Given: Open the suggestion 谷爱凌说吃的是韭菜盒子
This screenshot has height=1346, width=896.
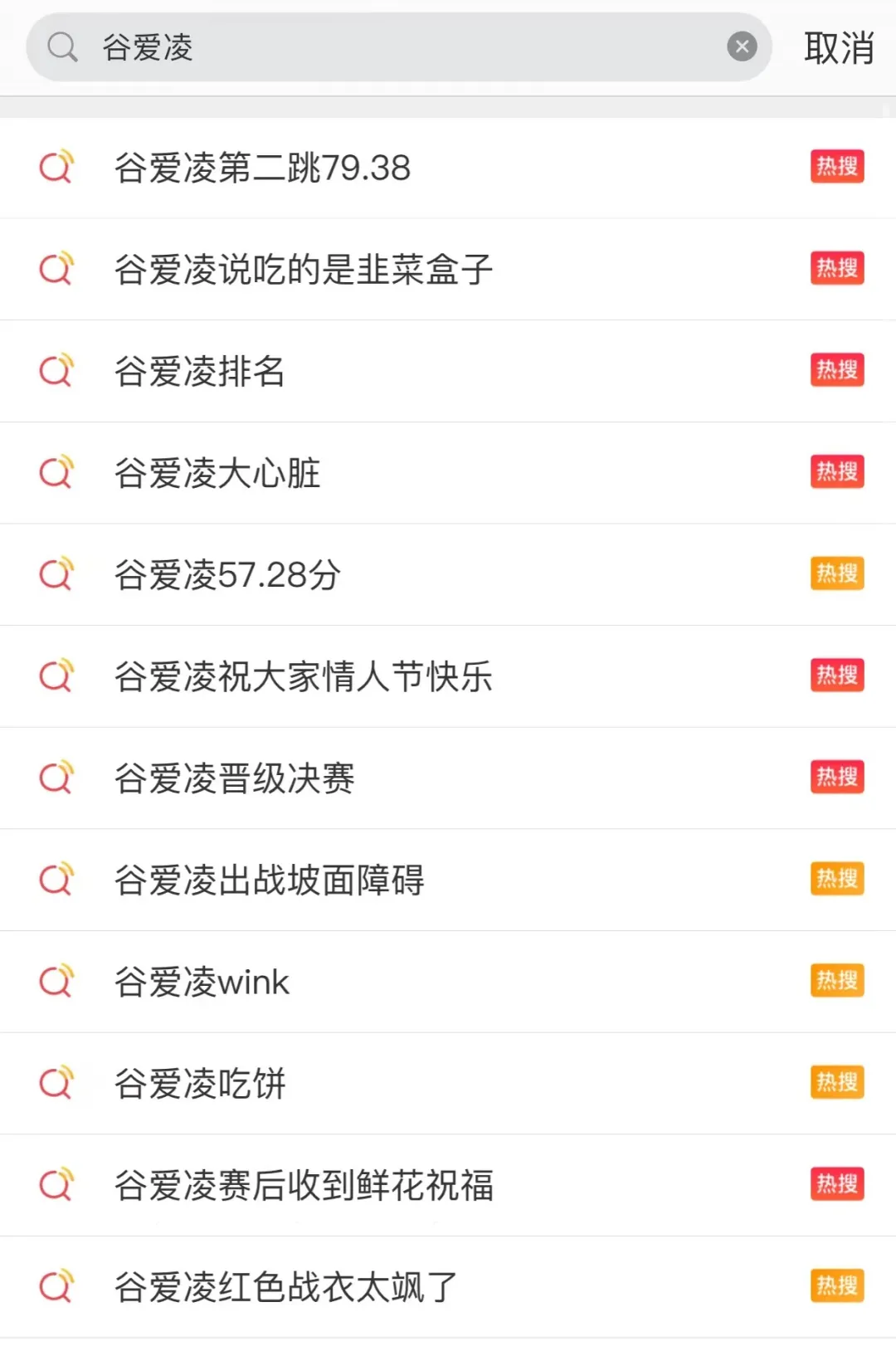Looking at the screenshot, I should click(x=303, y=268).
